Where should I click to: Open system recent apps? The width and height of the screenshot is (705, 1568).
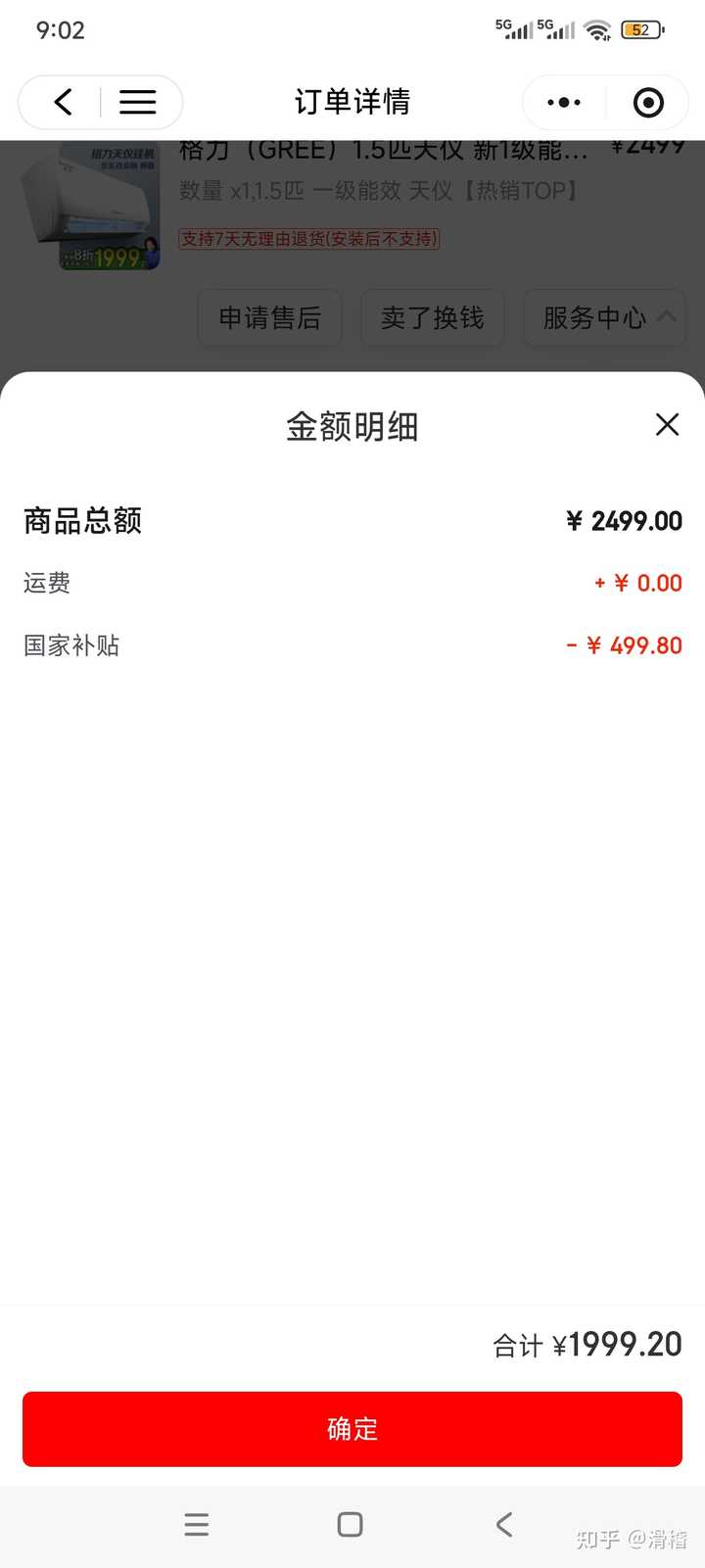pos(197,1524)
